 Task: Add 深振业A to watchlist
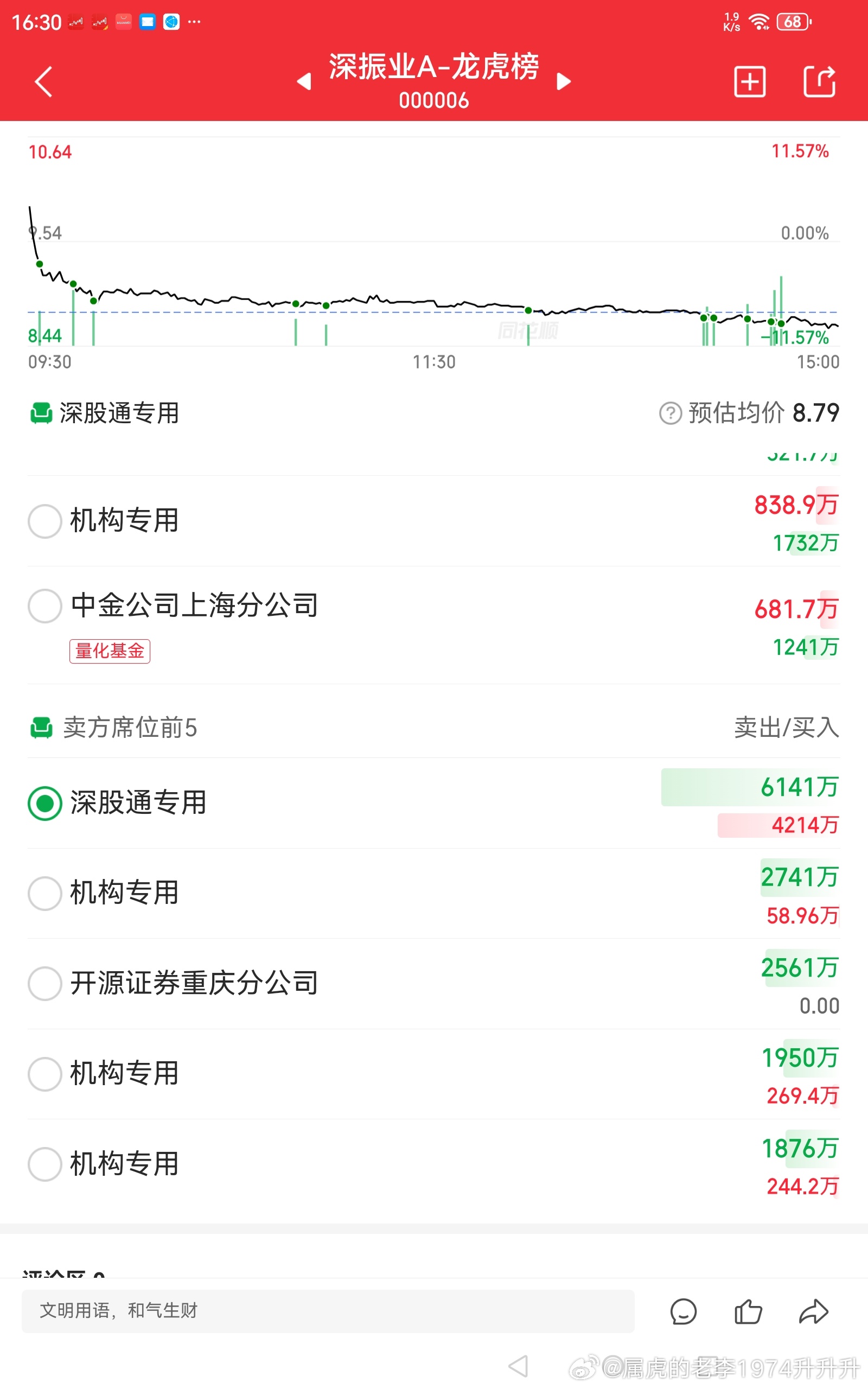(750, 81)
